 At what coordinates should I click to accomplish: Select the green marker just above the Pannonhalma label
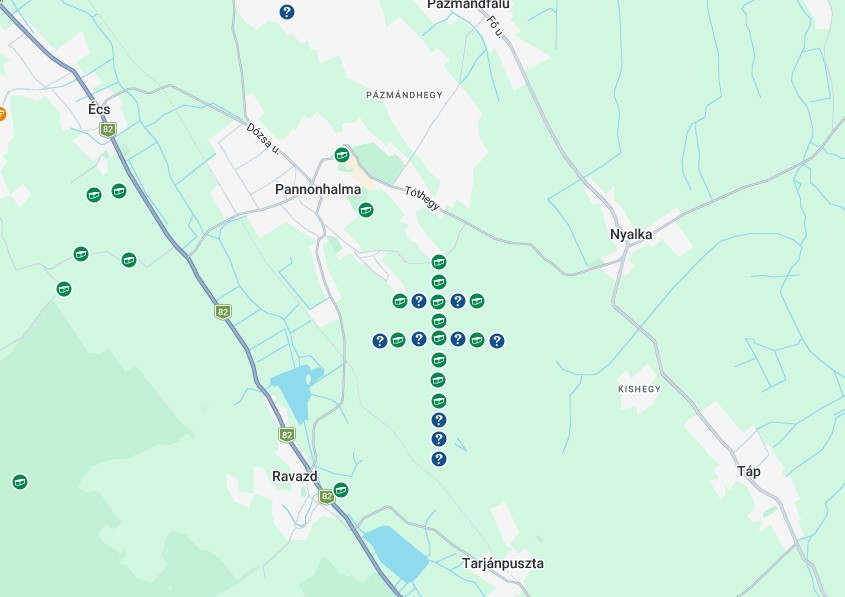pos(342,155)
